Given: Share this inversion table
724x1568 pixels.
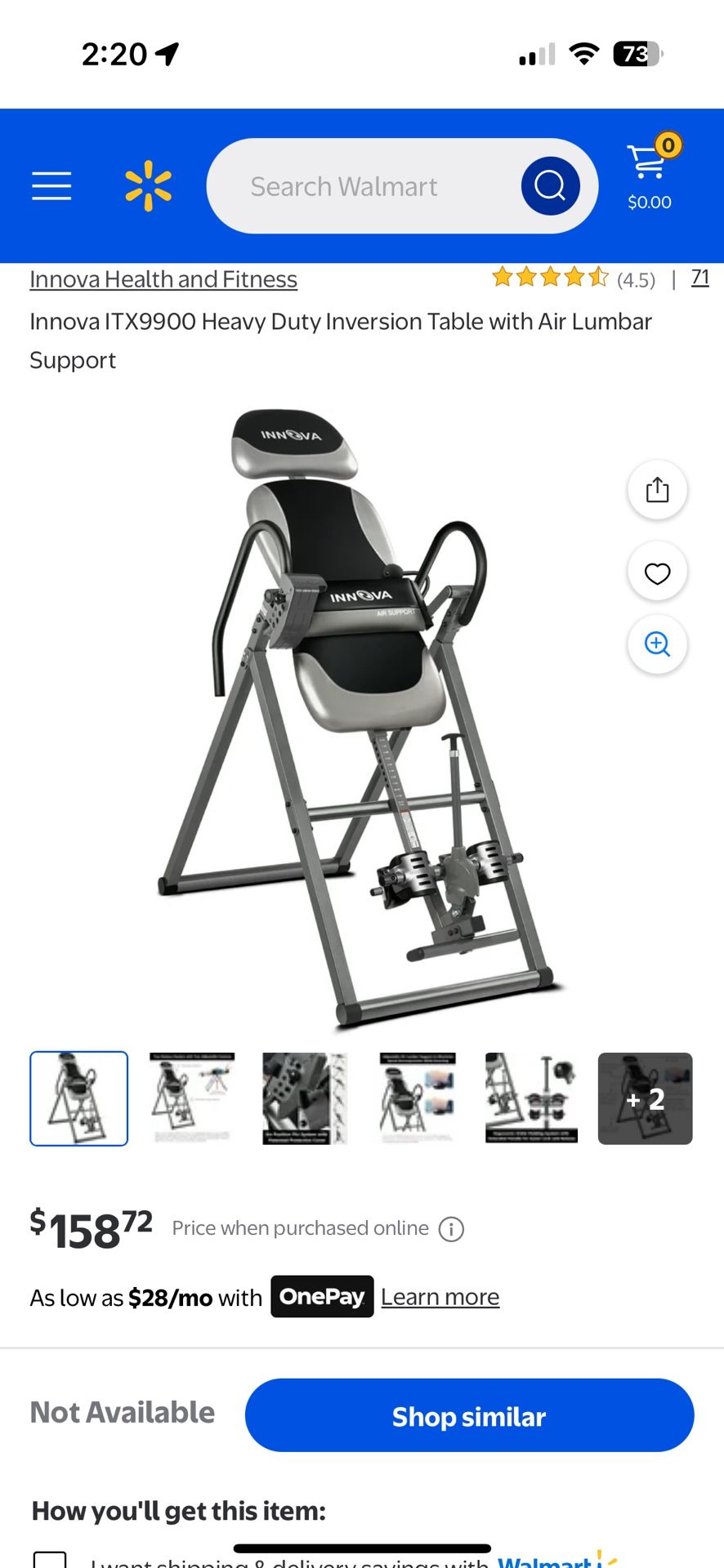Looking at the screenshot, I should click(x=657, y=490).
